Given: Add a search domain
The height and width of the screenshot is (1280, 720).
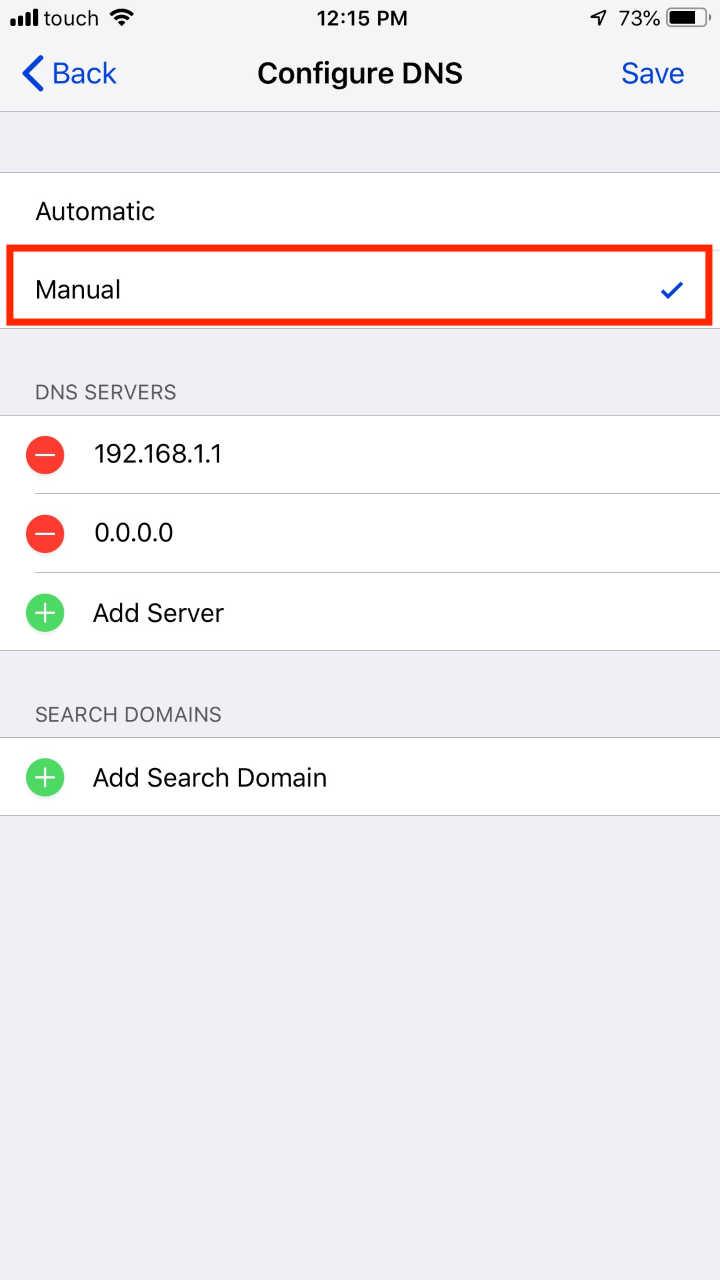Looking at the screenshot, I should click(360, 777).
